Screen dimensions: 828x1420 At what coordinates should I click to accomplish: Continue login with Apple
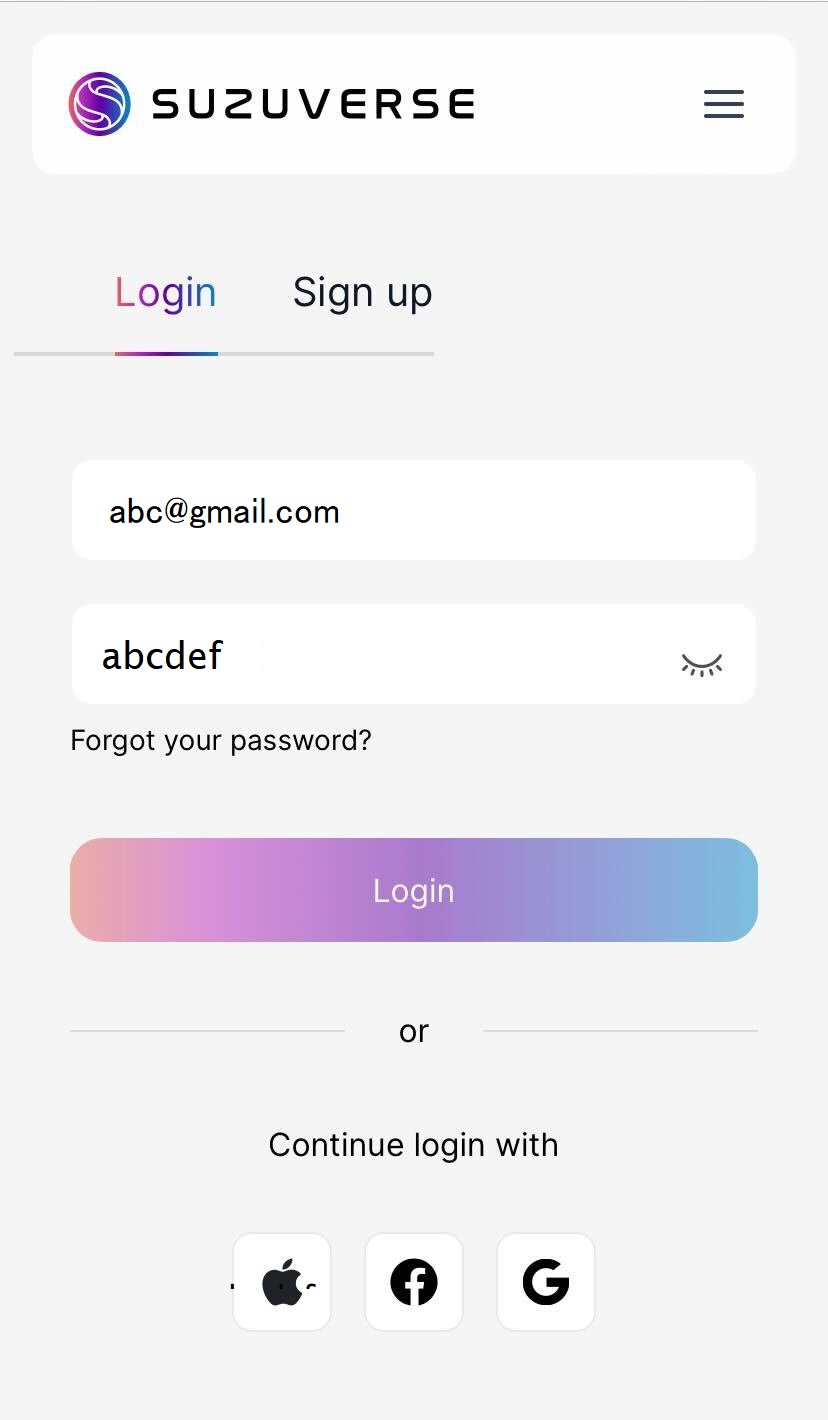[x=282, y=1282]
